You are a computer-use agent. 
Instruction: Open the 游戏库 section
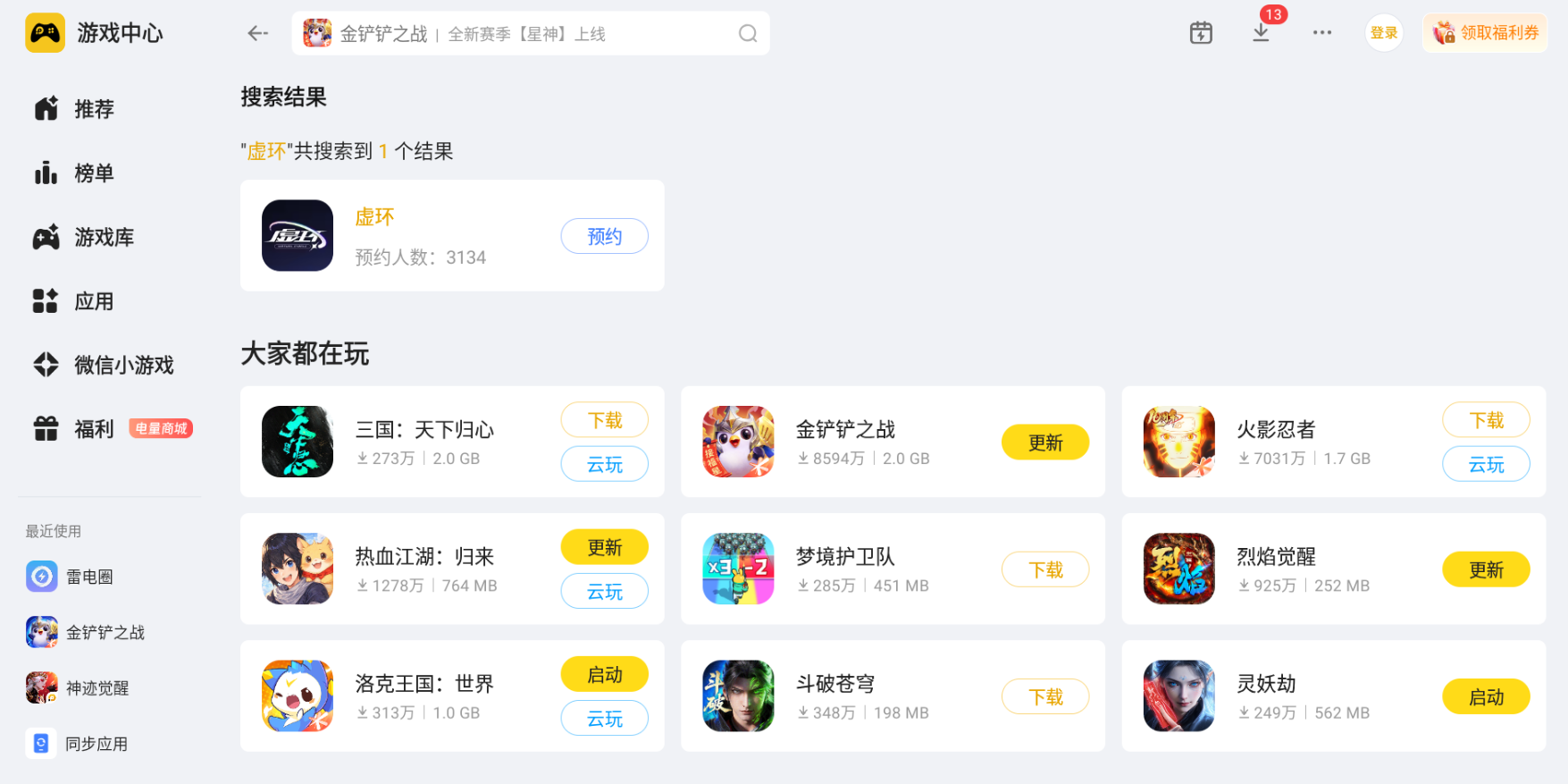click(x=103, y=237)
